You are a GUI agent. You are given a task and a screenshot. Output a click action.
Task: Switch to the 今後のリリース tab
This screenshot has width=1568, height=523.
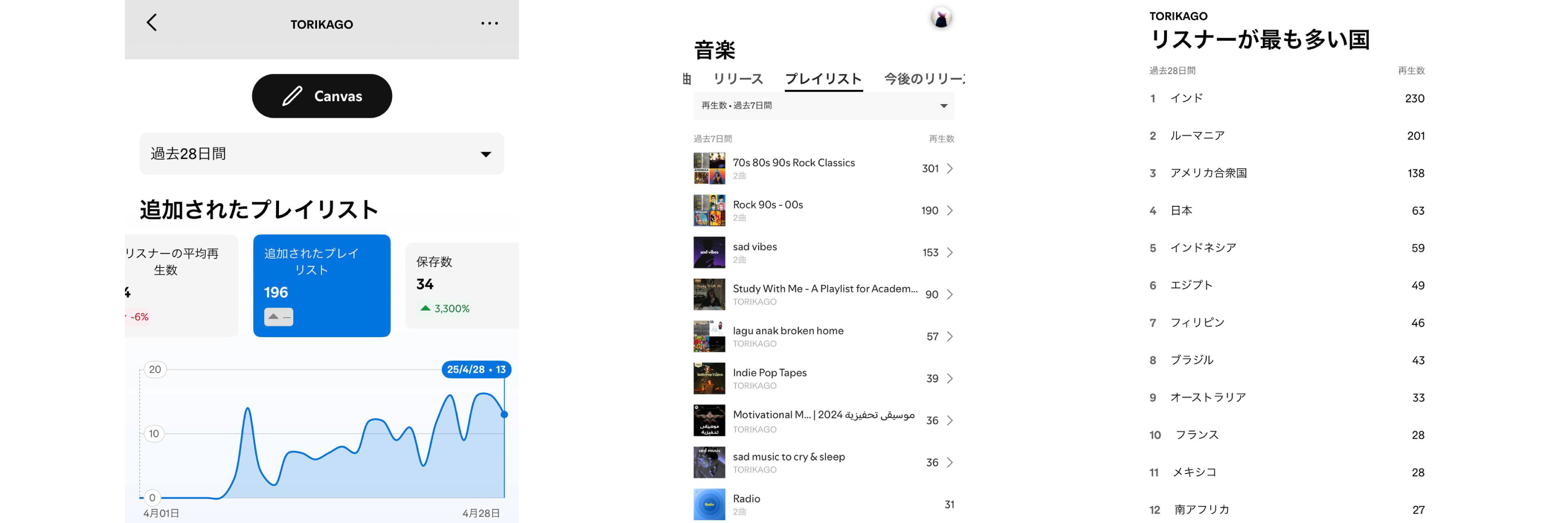[923, 79]
